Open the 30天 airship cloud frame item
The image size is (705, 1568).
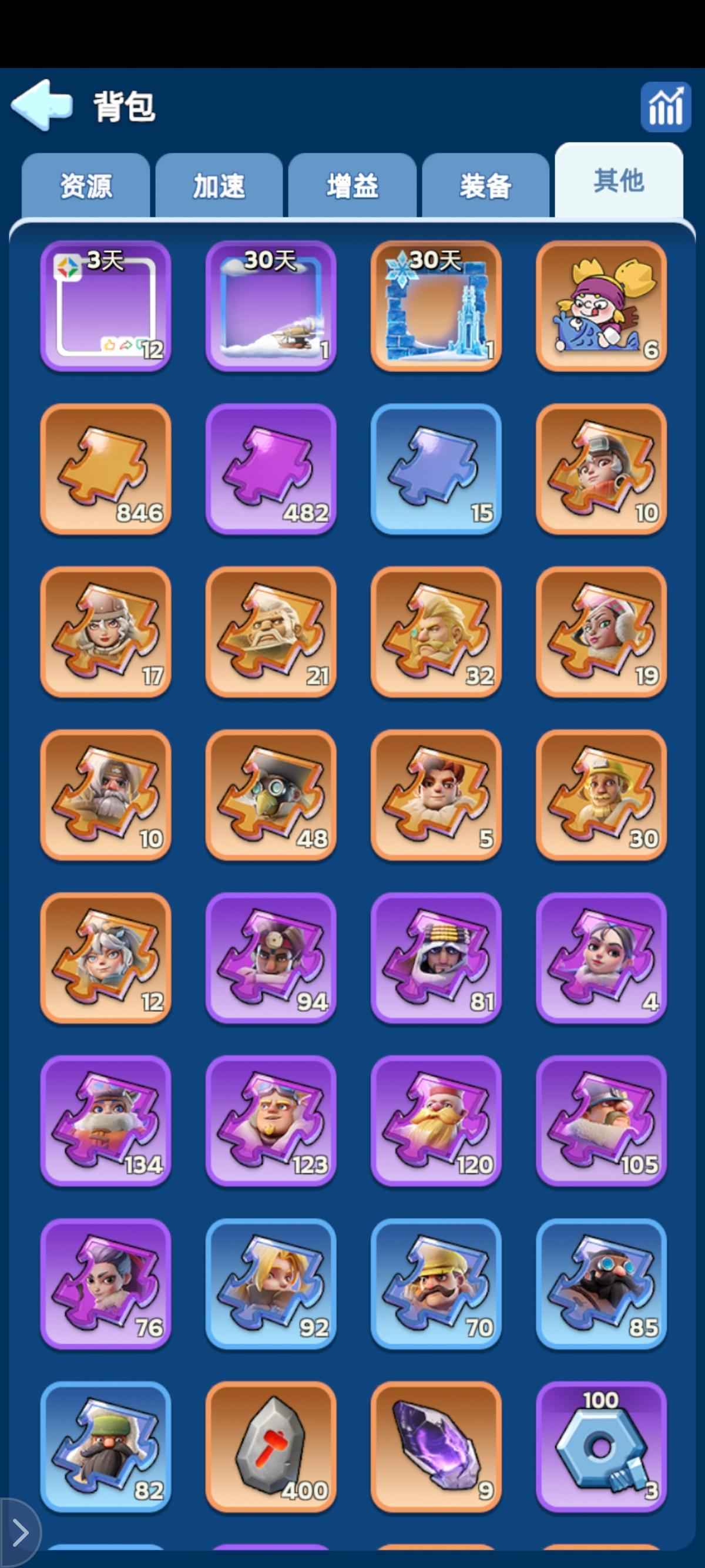tap(271, 305)
